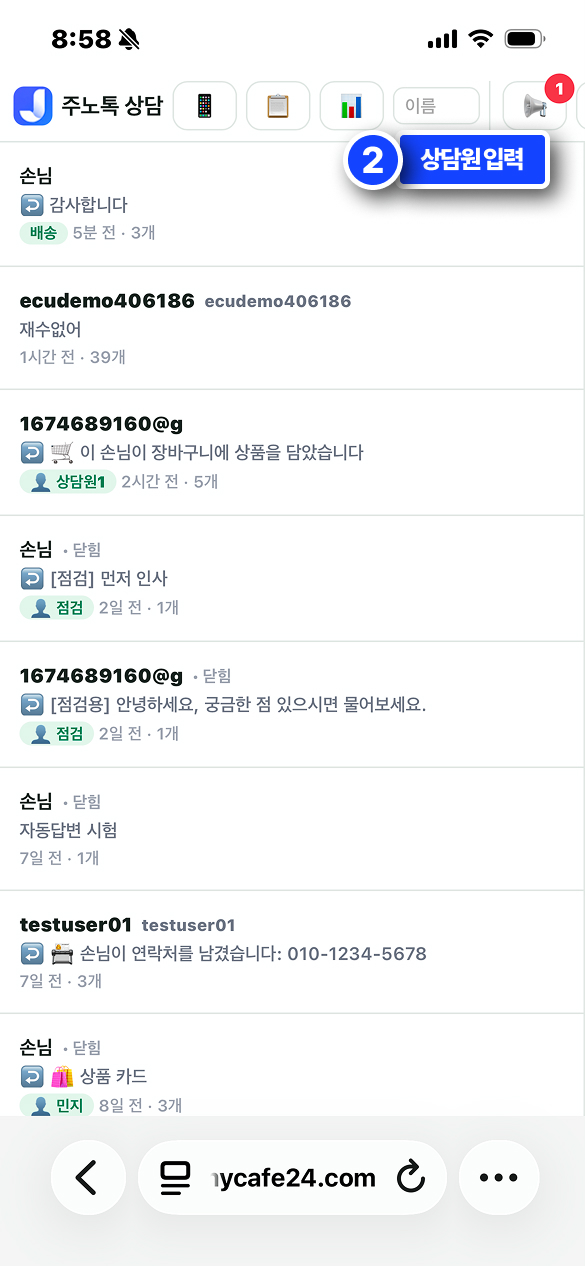This screenshot has height=1266, width=585.
Task: Open the clipboard icon button
Action: click(278, 106)
